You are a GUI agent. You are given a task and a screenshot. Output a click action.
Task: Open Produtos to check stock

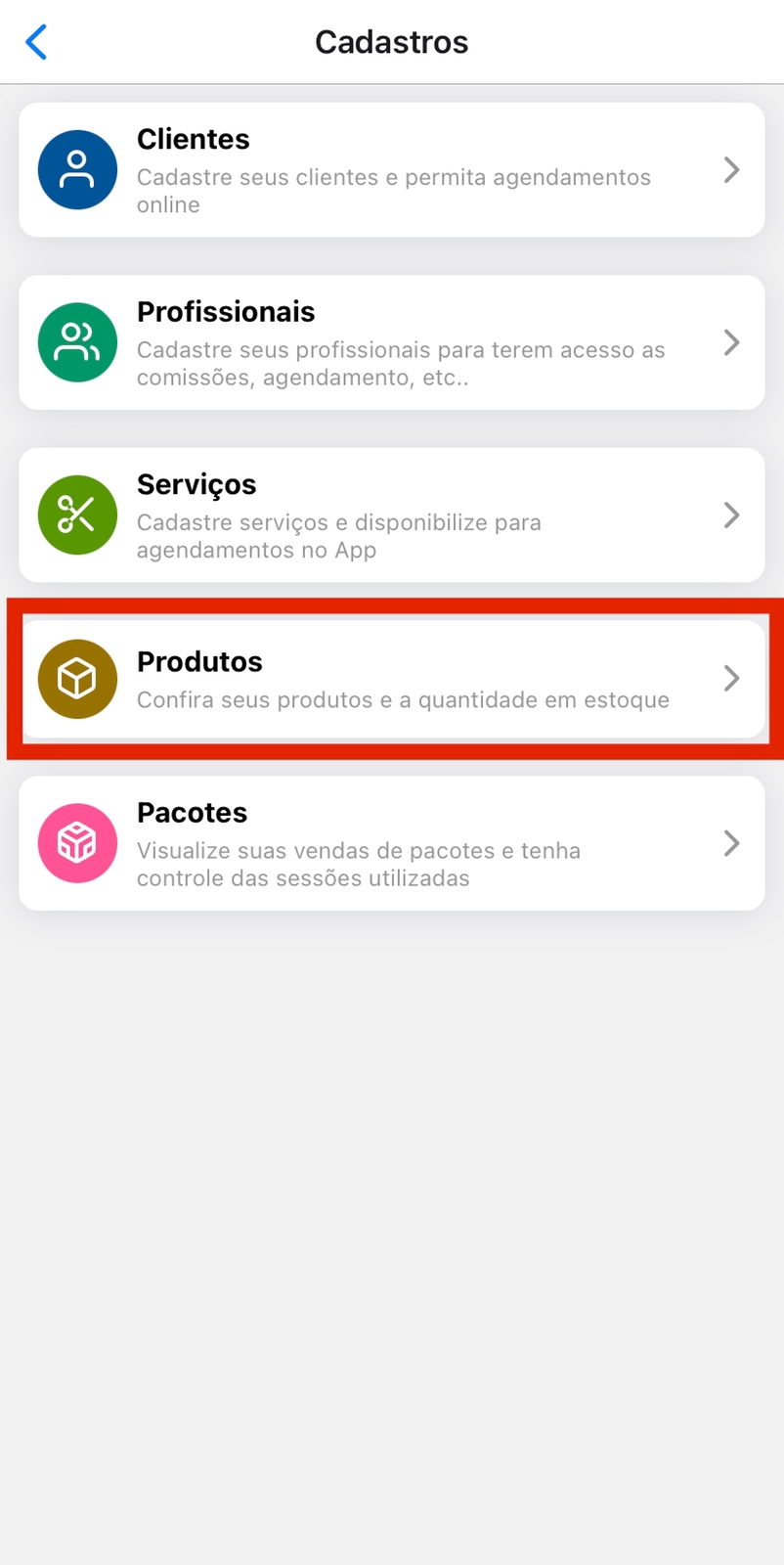coord(391,679)
